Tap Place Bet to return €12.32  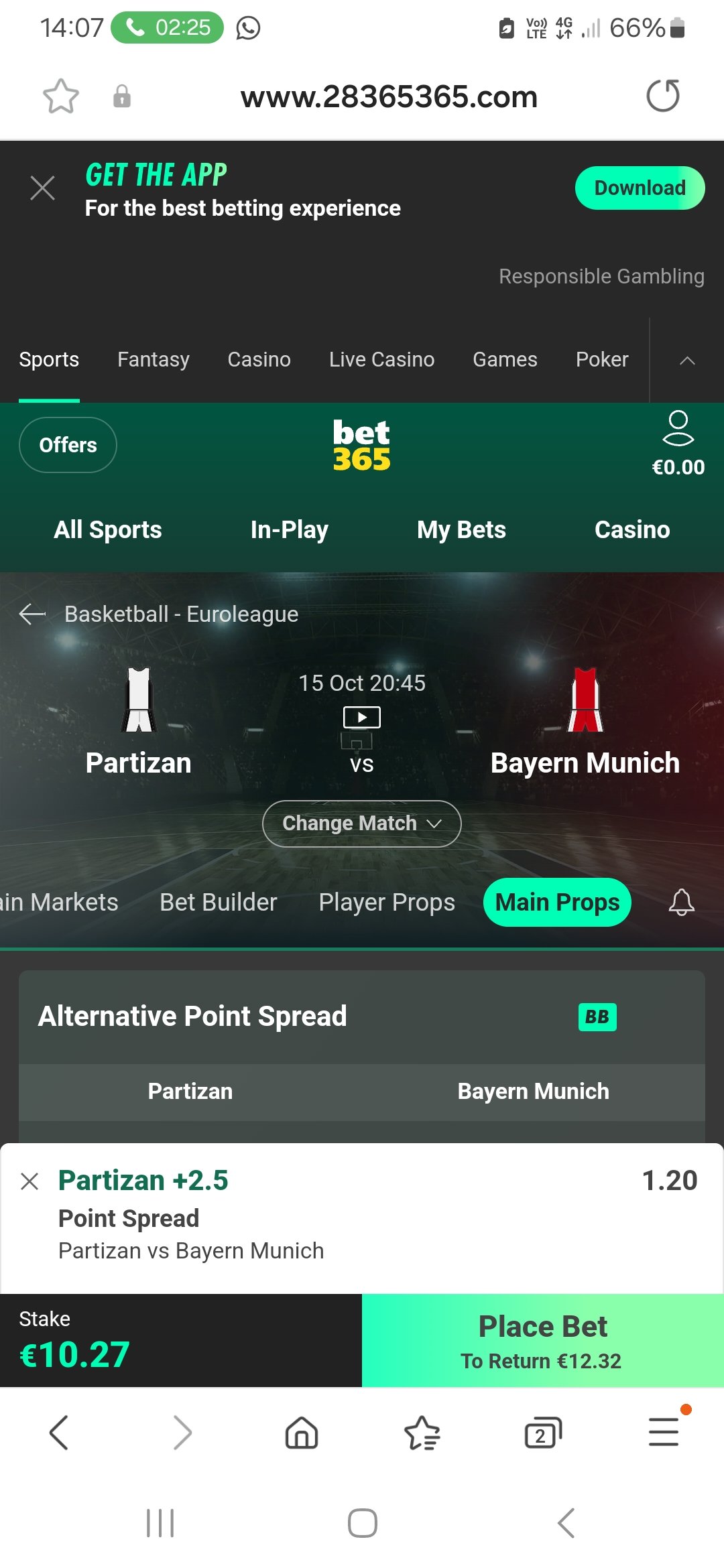pyautogui.click(x=542, y=1341)
